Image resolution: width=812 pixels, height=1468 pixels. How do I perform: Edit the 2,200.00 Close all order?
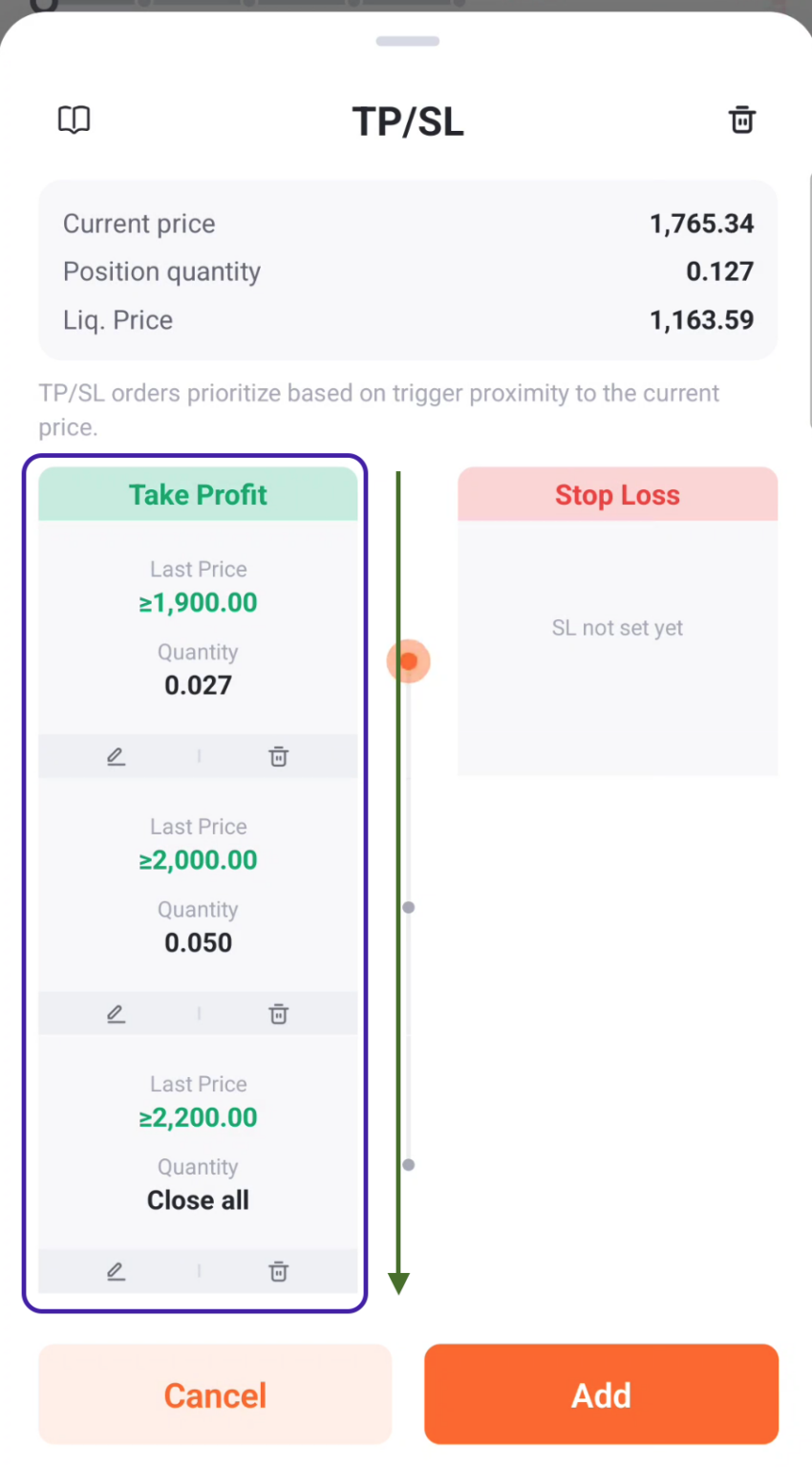(x=116, y=1271)
